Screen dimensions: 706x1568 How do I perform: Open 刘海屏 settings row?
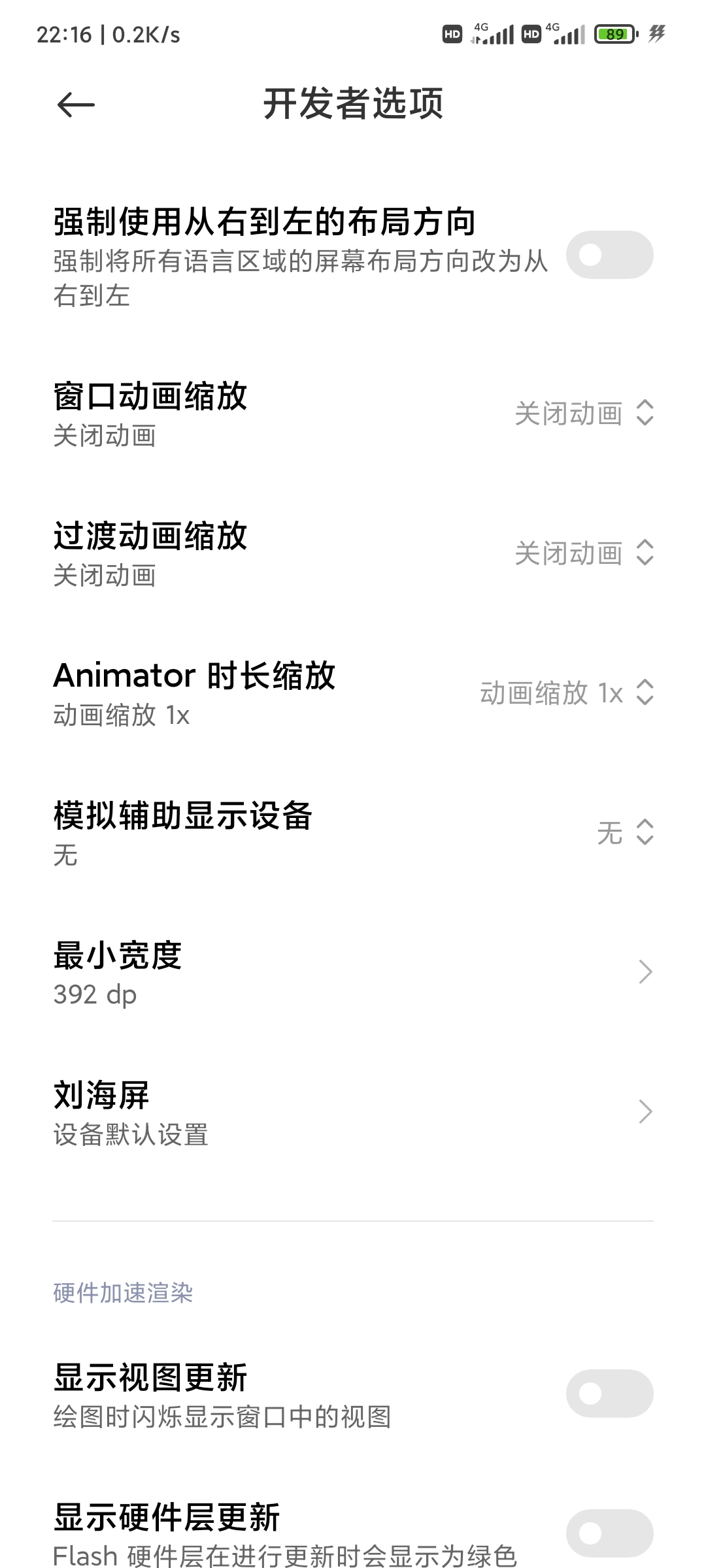point(353,1113)
